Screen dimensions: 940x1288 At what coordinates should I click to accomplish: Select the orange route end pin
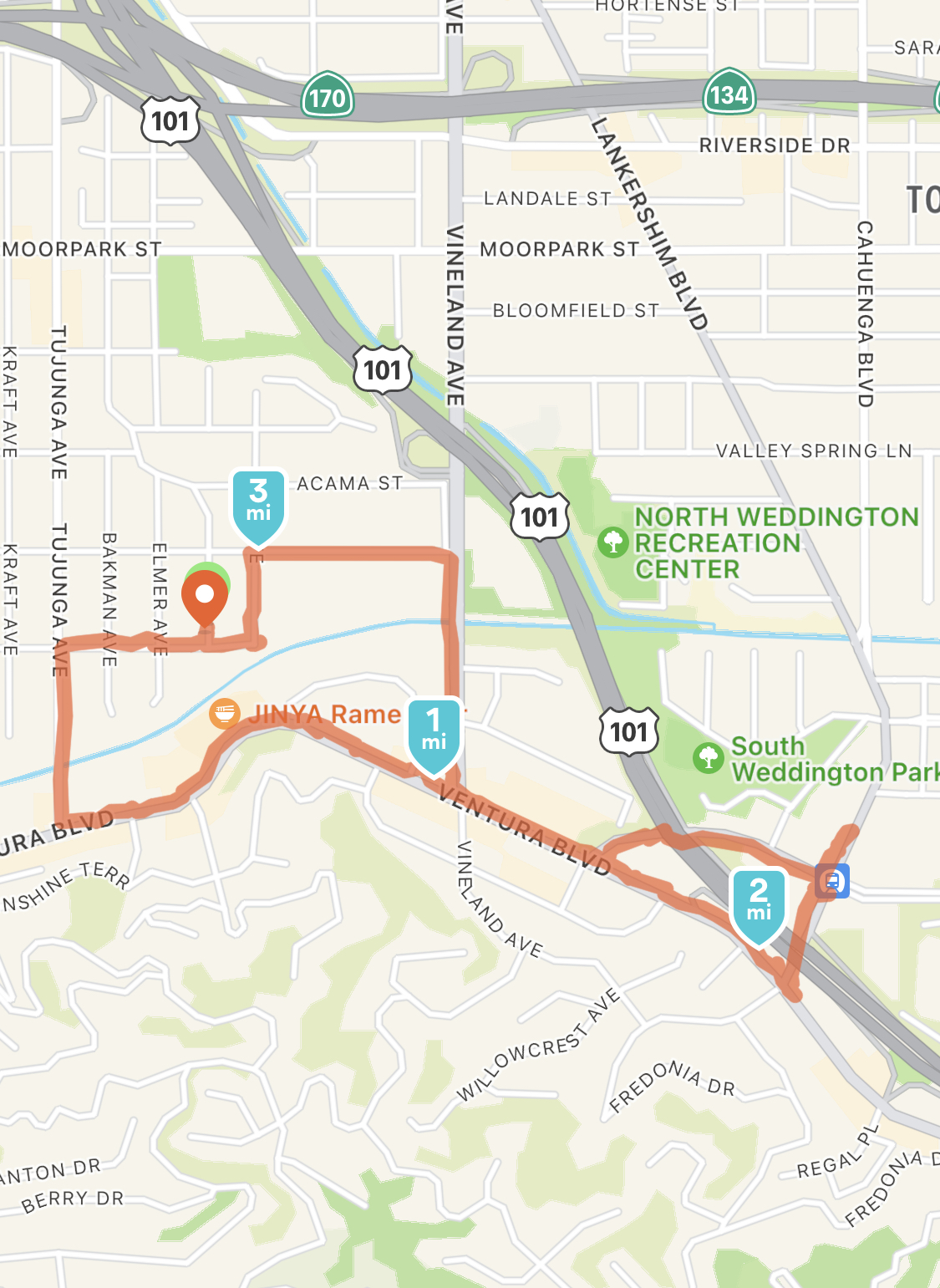click(x=205, y=597)
